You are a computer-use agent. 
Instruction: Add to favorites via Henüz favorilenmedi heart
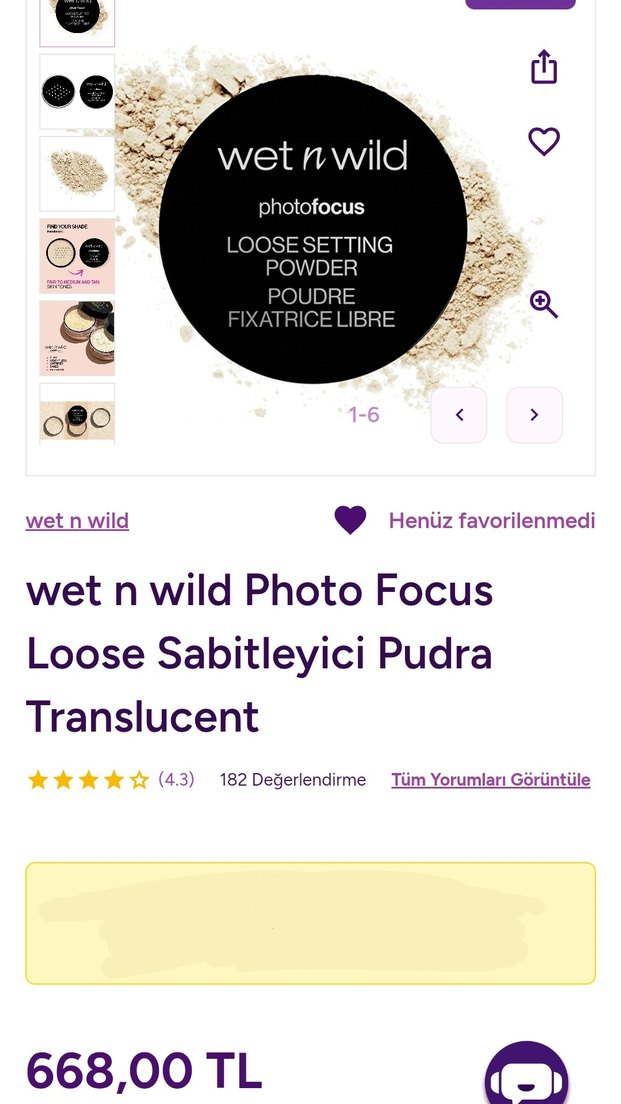click(350, 520)
